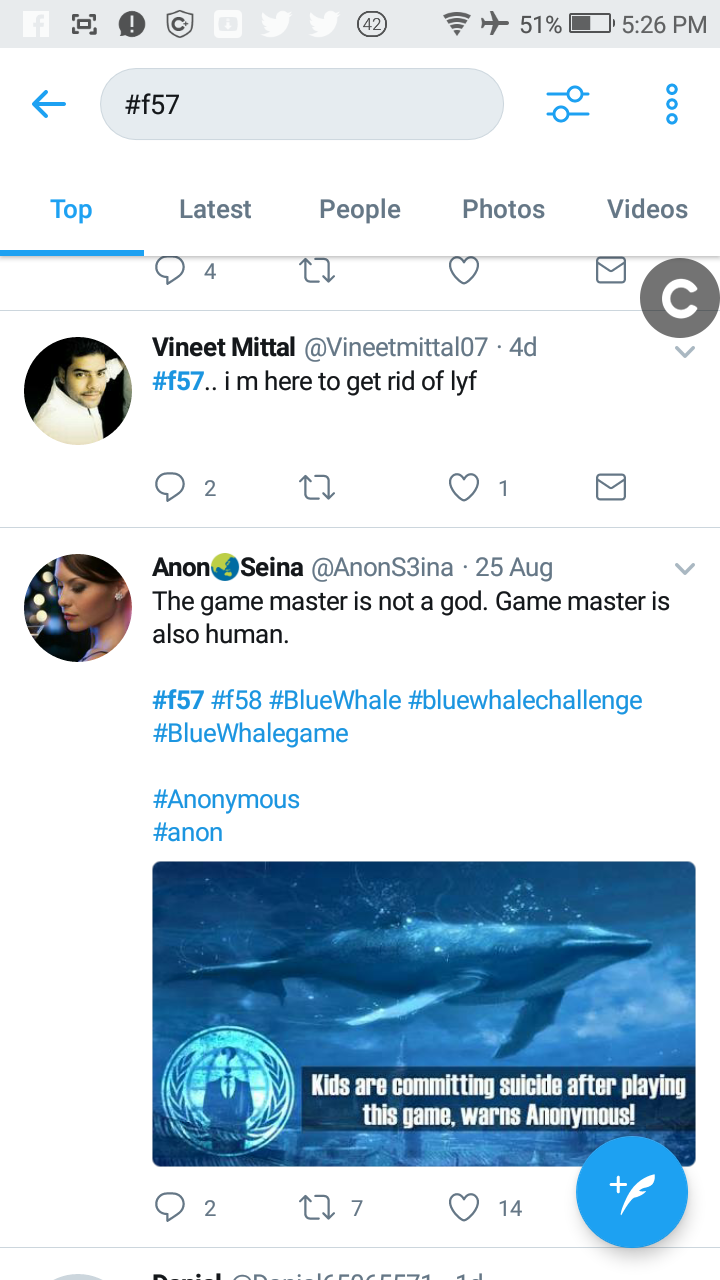Viewport: 720px width, 1280px height.
Task: Expand options on Anon Seina's tweet
Action: point(685,568)
